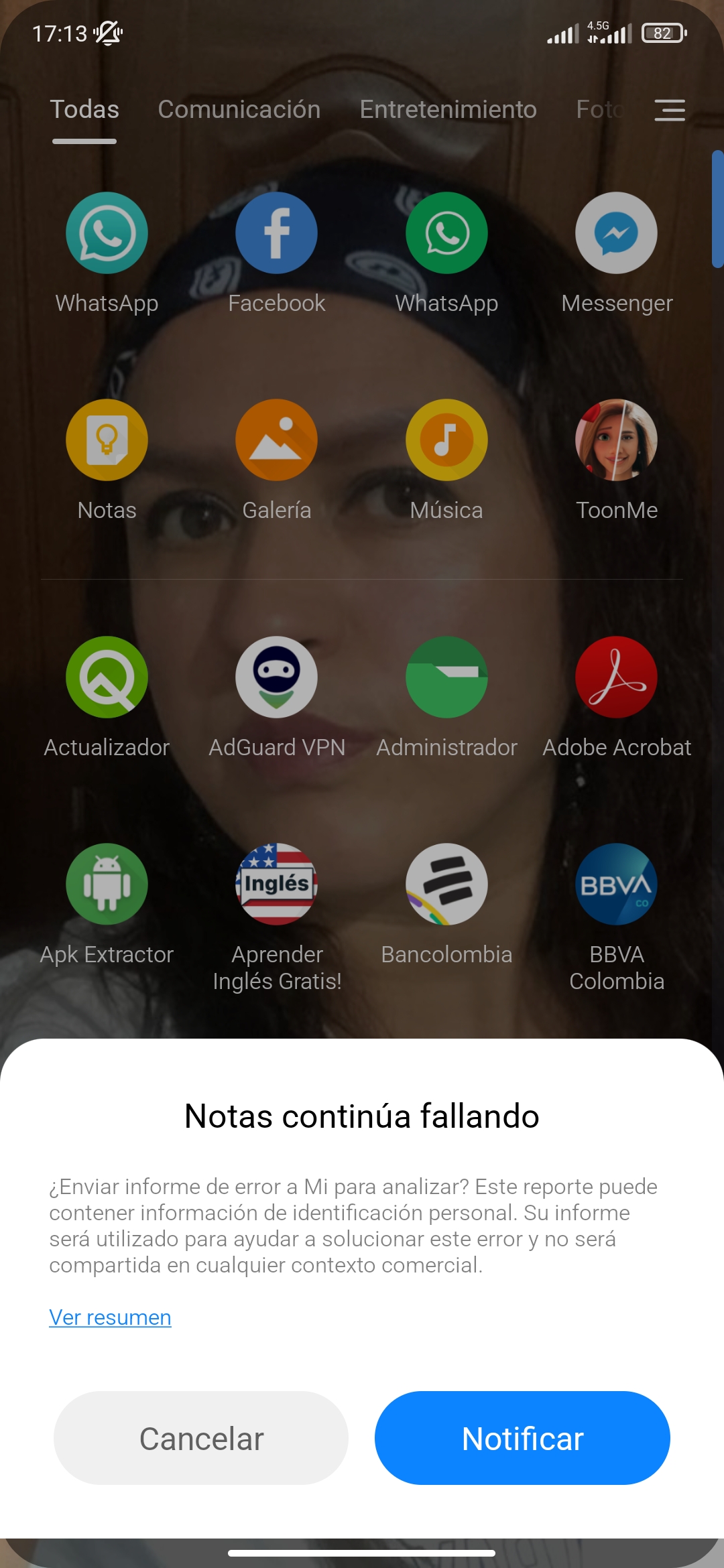The height and width of the screenshot is (1568, 724).
Task: Send the error report with Notificar
Action: tap(522, 1438)
